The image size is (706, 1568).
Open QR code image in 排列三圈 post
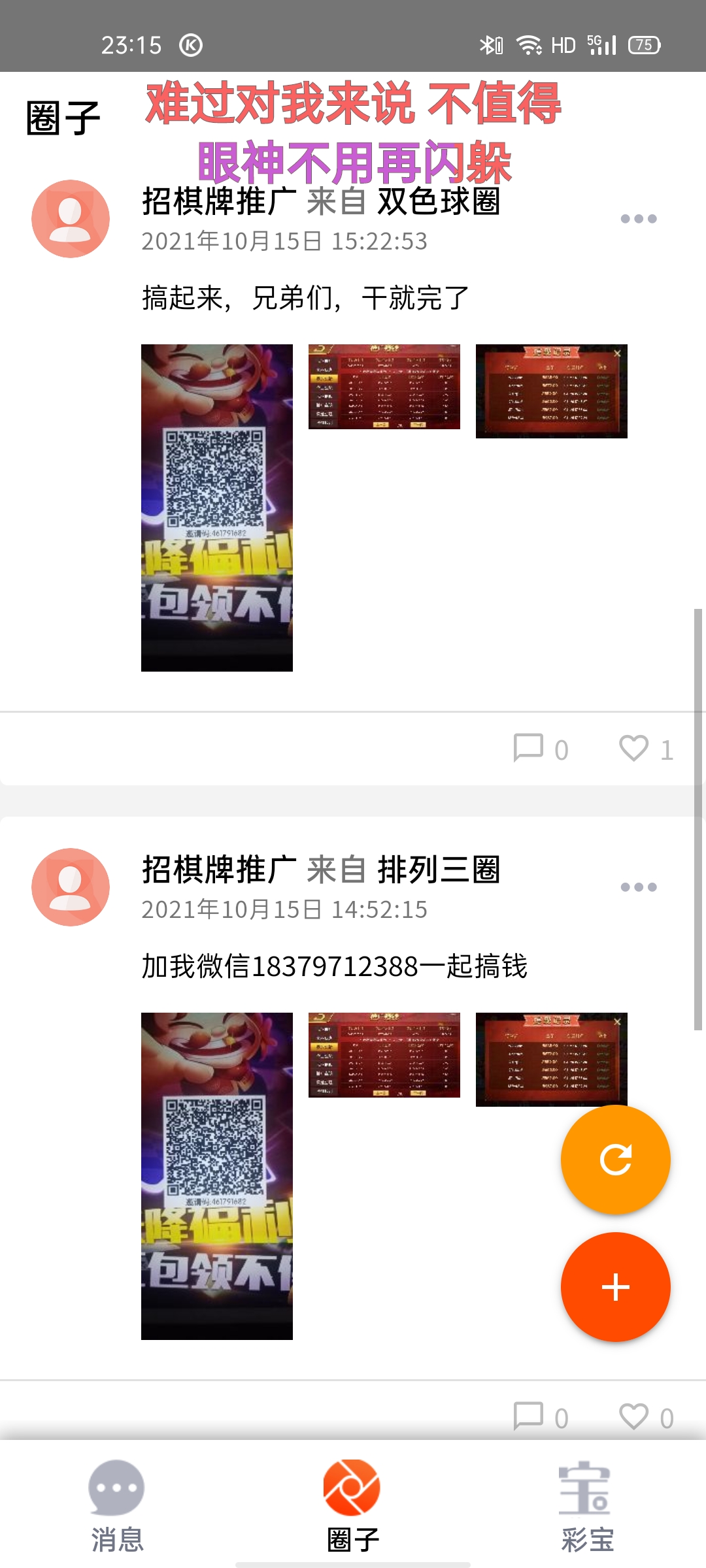tap(216, 1176)
